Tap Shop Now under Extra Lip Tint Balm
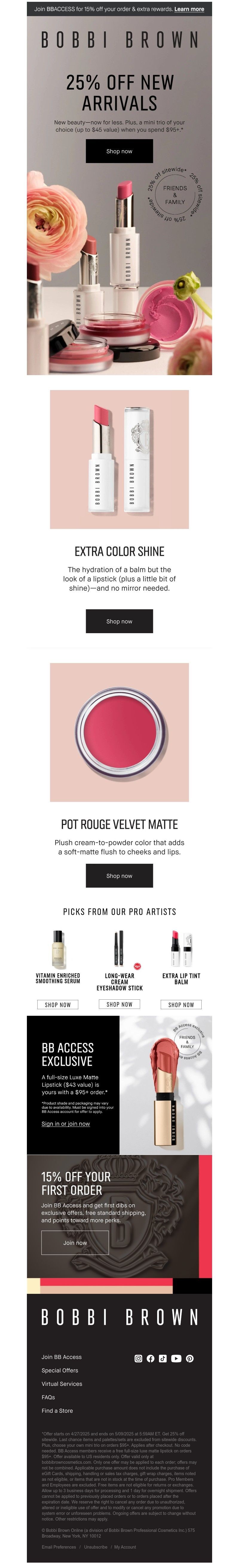This screenshot has height=1568, width=239. pos(181,1004)
